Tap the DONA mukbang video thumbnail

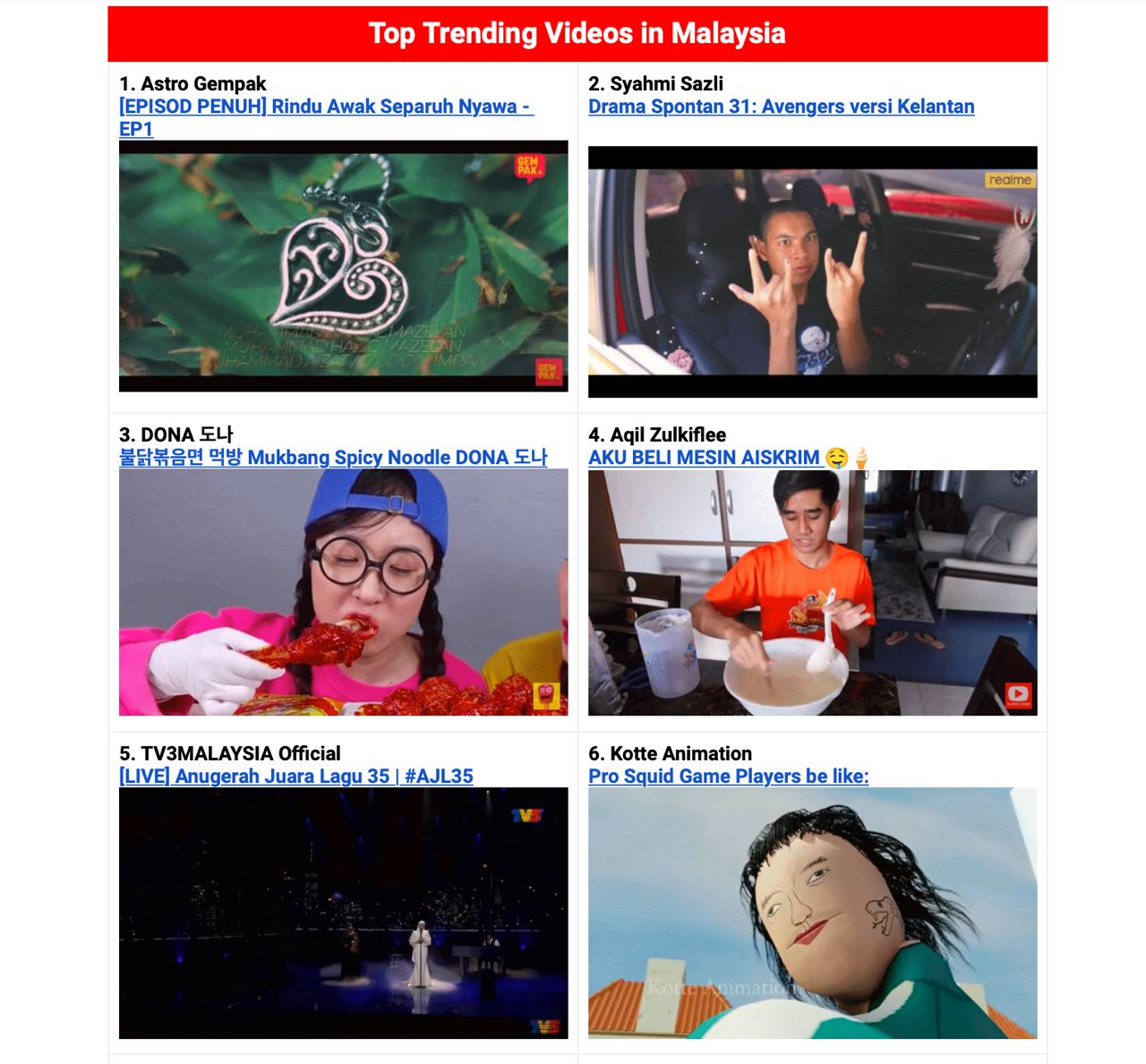pos(343,592)
